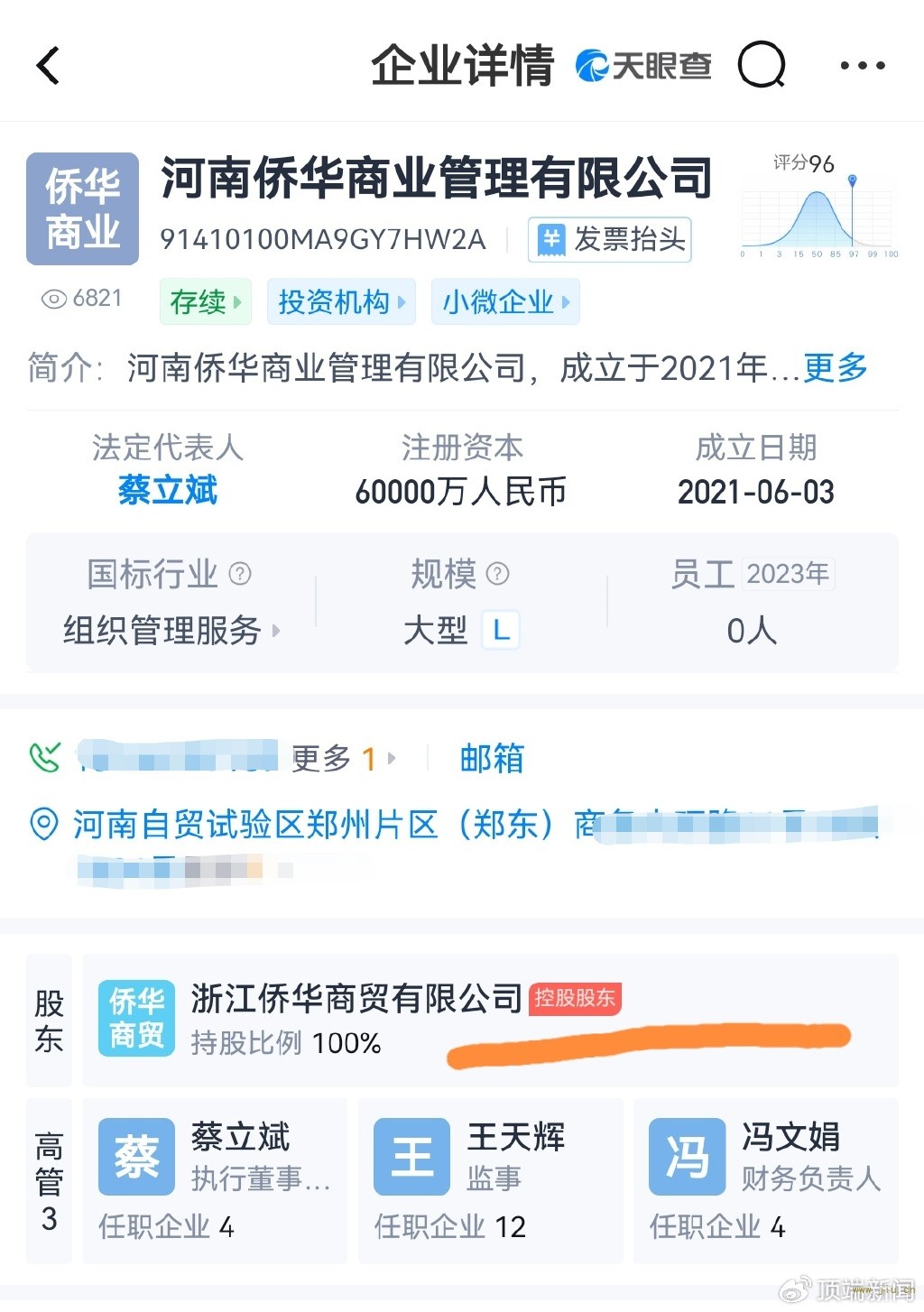Show the help for 国标行业
This screenshot has width=924, height=1312.
[x=240, y=574]
